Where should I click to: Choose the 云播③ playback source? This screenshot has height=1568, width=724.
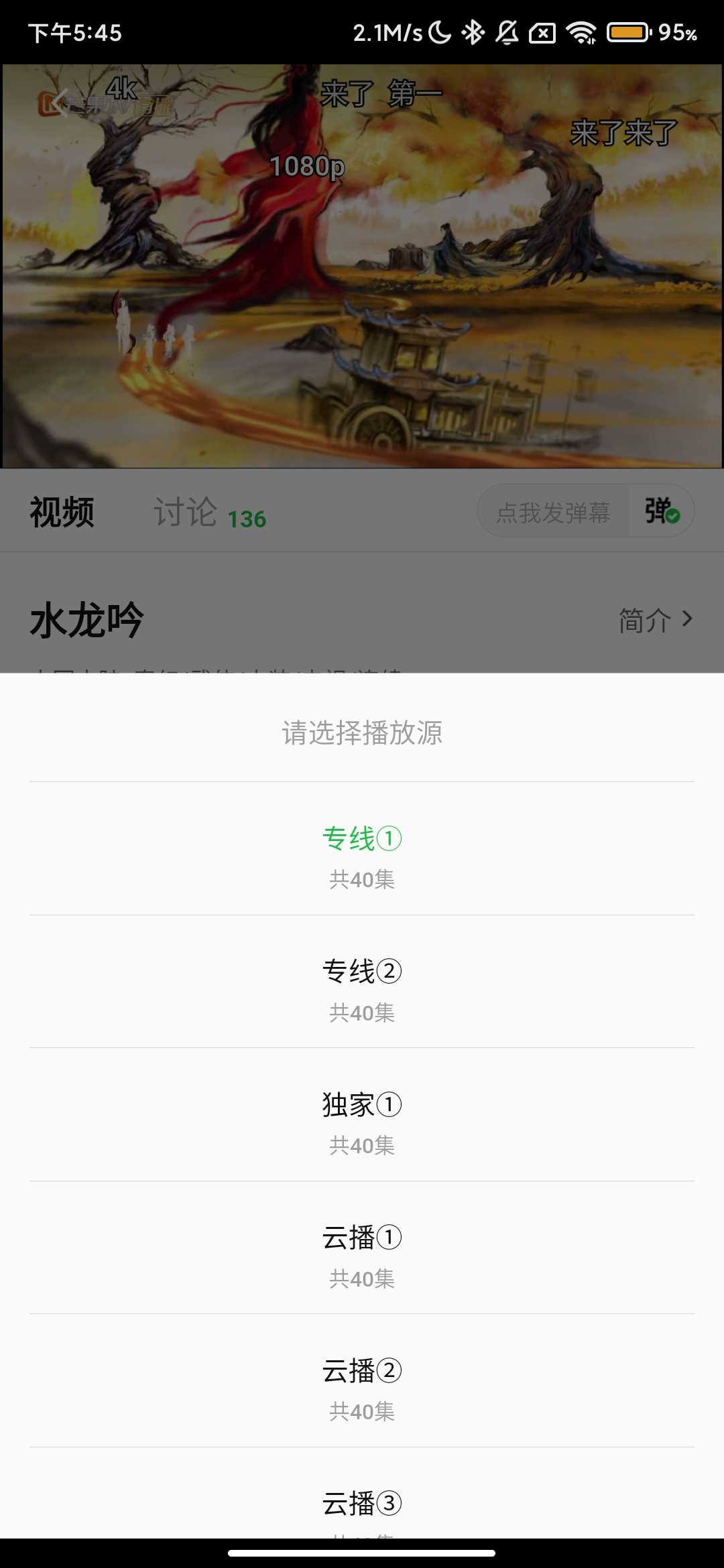click(362, 1504)
